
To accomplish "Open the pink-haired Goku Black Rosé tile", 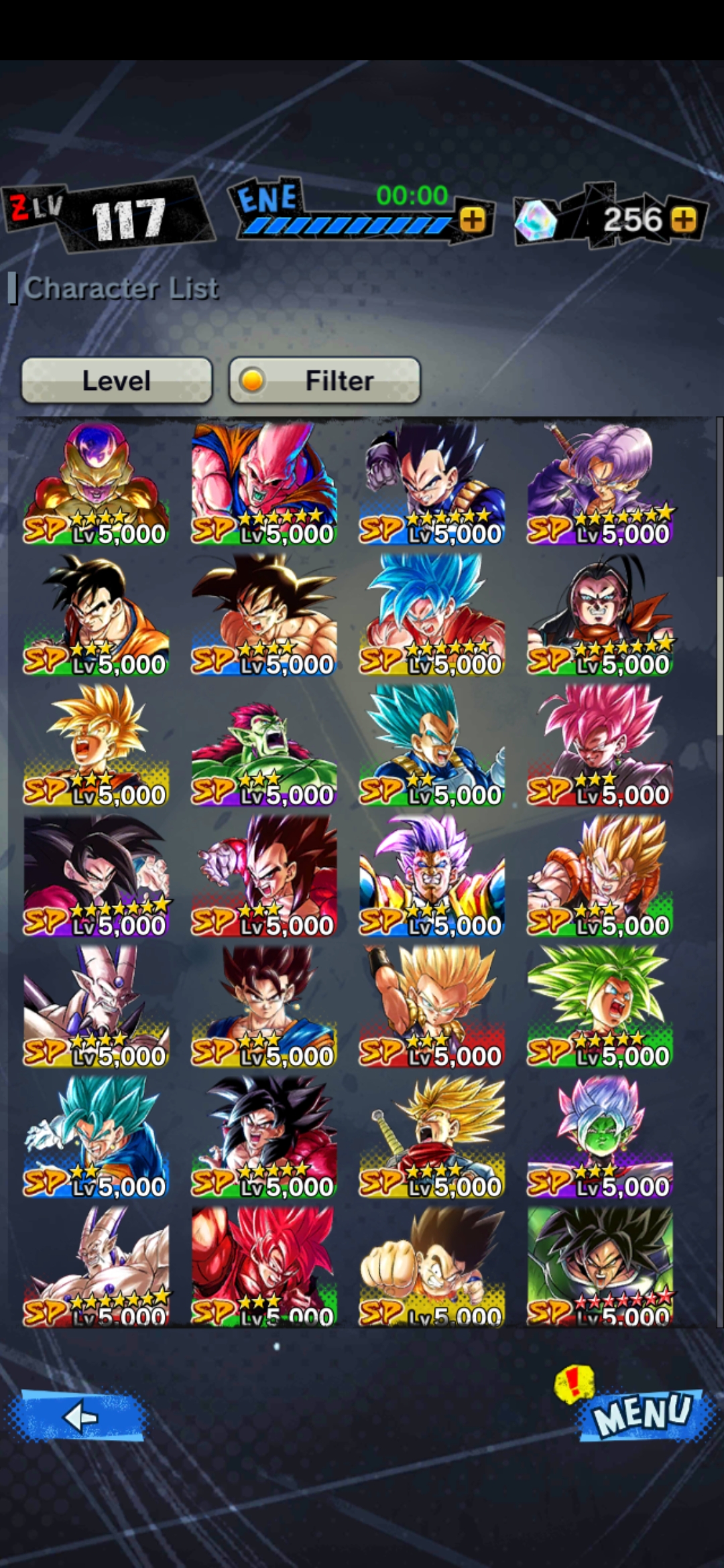I will pos(600,744).
